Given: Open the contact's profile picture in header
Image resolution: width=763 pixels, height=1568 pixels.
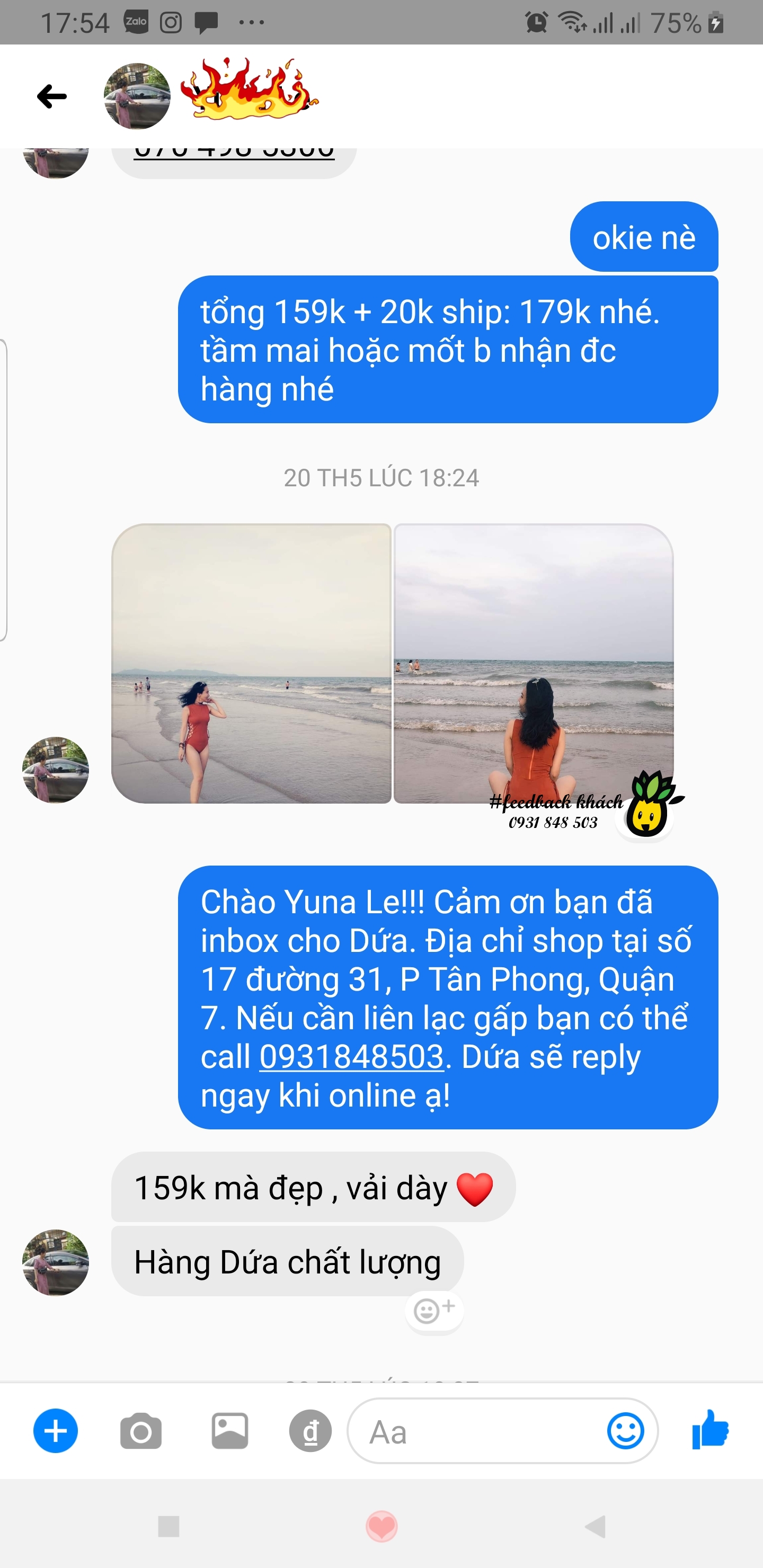Looking at the screenshot, I should pos(137,96).
